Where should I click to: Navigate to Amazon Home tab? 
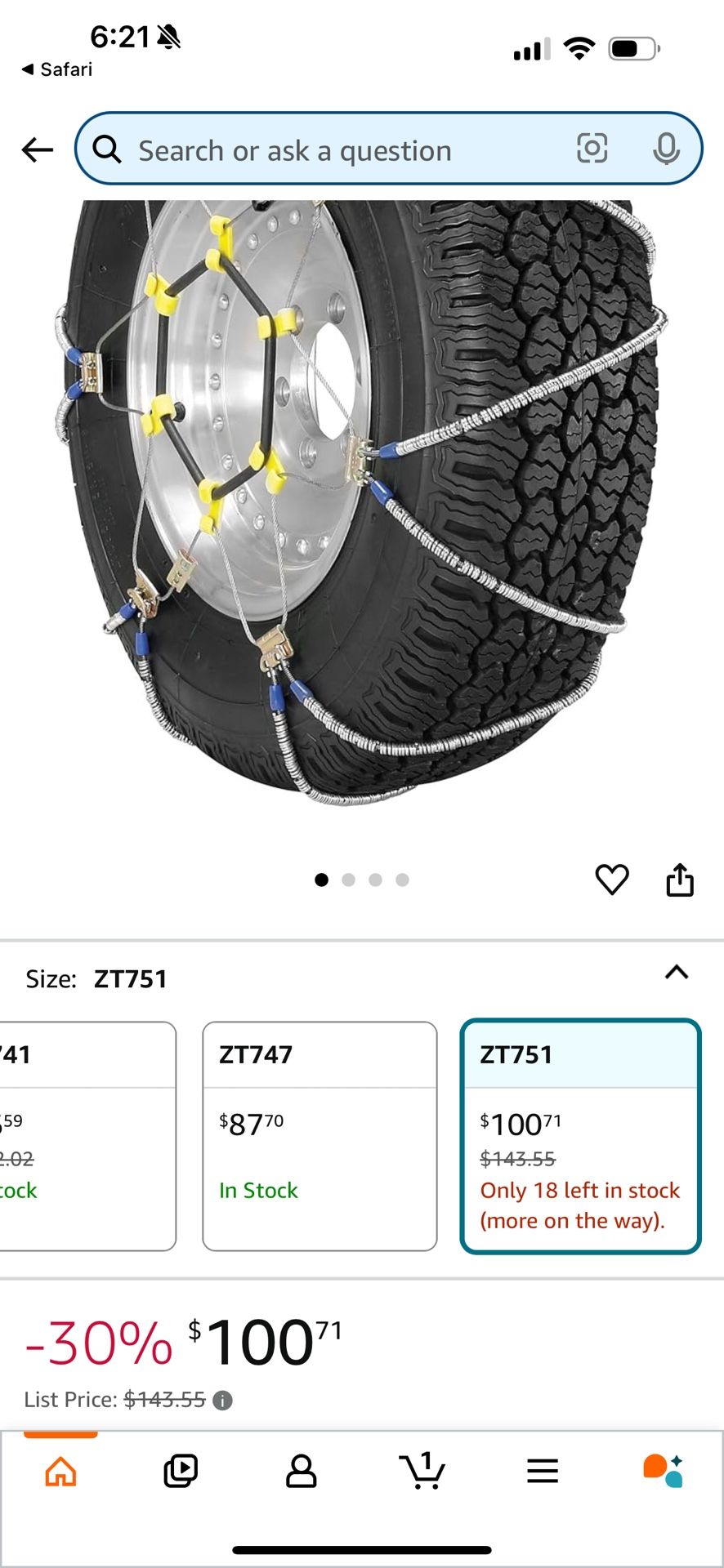pos(60,1472)
